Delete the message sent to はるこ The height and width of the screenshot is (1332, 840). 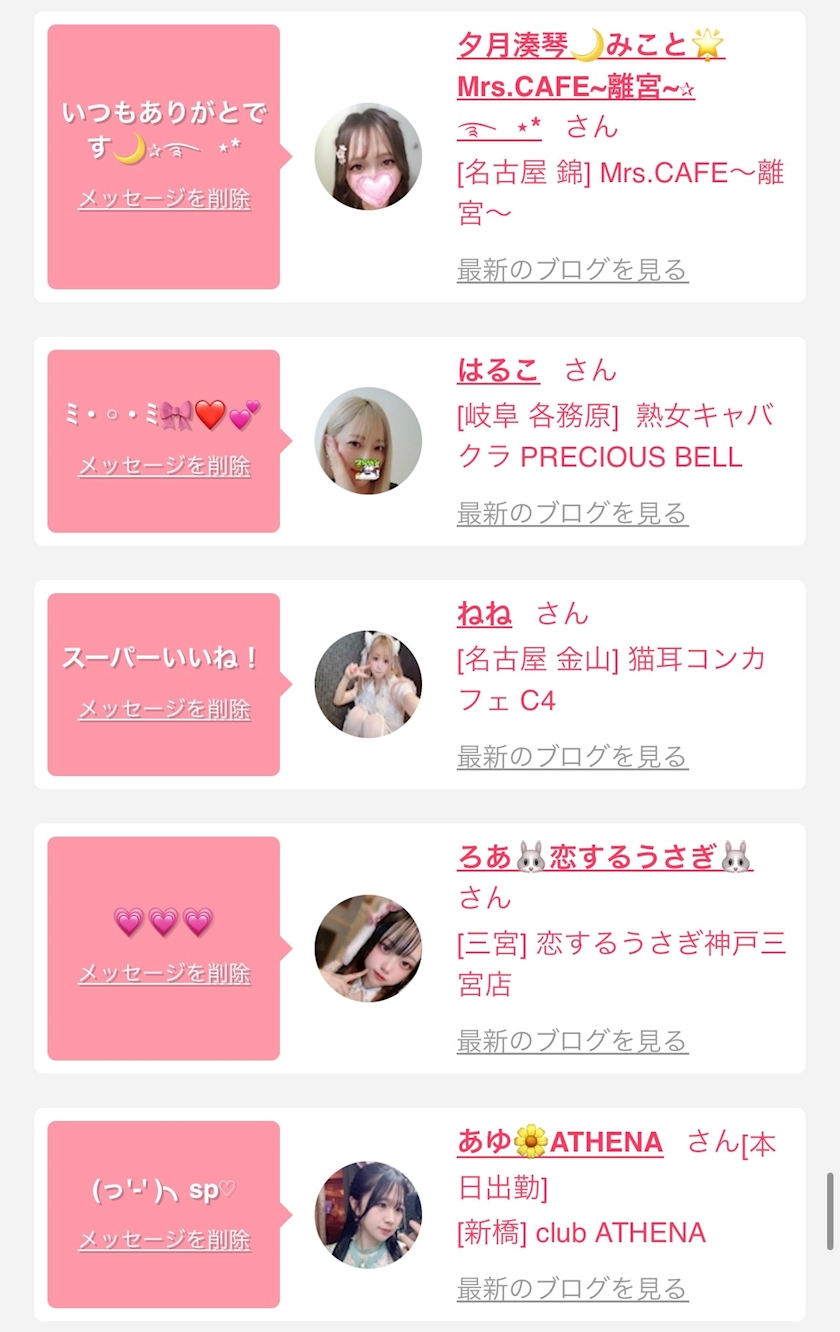[164, 465]
